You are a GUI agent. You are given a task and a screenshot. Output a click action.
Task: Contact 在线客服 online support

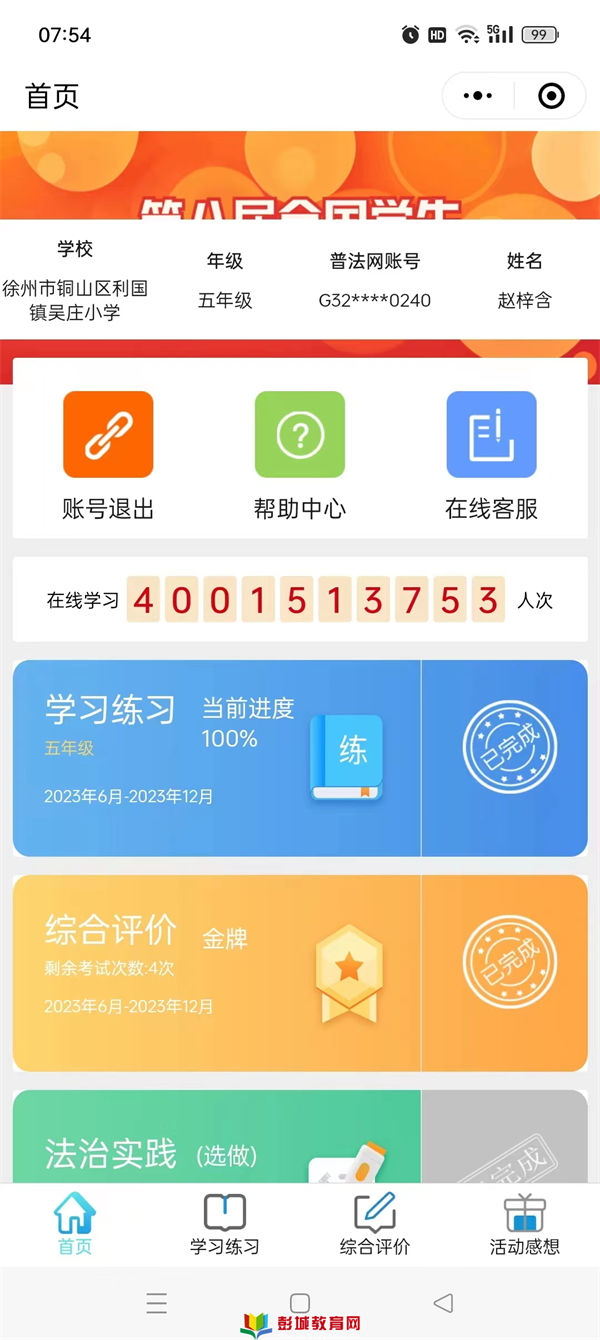pyautogui.click(x=491, y=455)
